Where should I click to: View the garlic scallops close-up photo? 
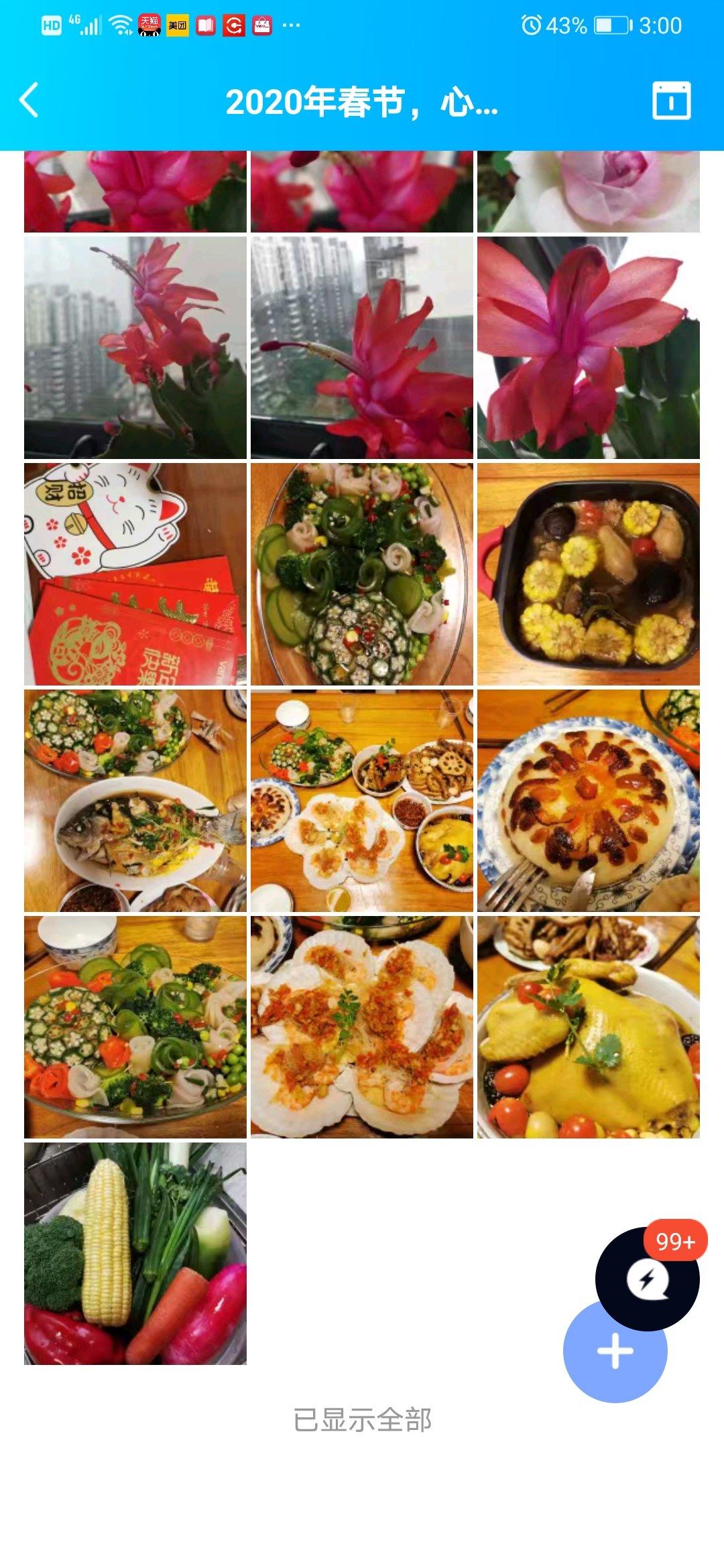pyautogui.click(x=362, y=1027)
